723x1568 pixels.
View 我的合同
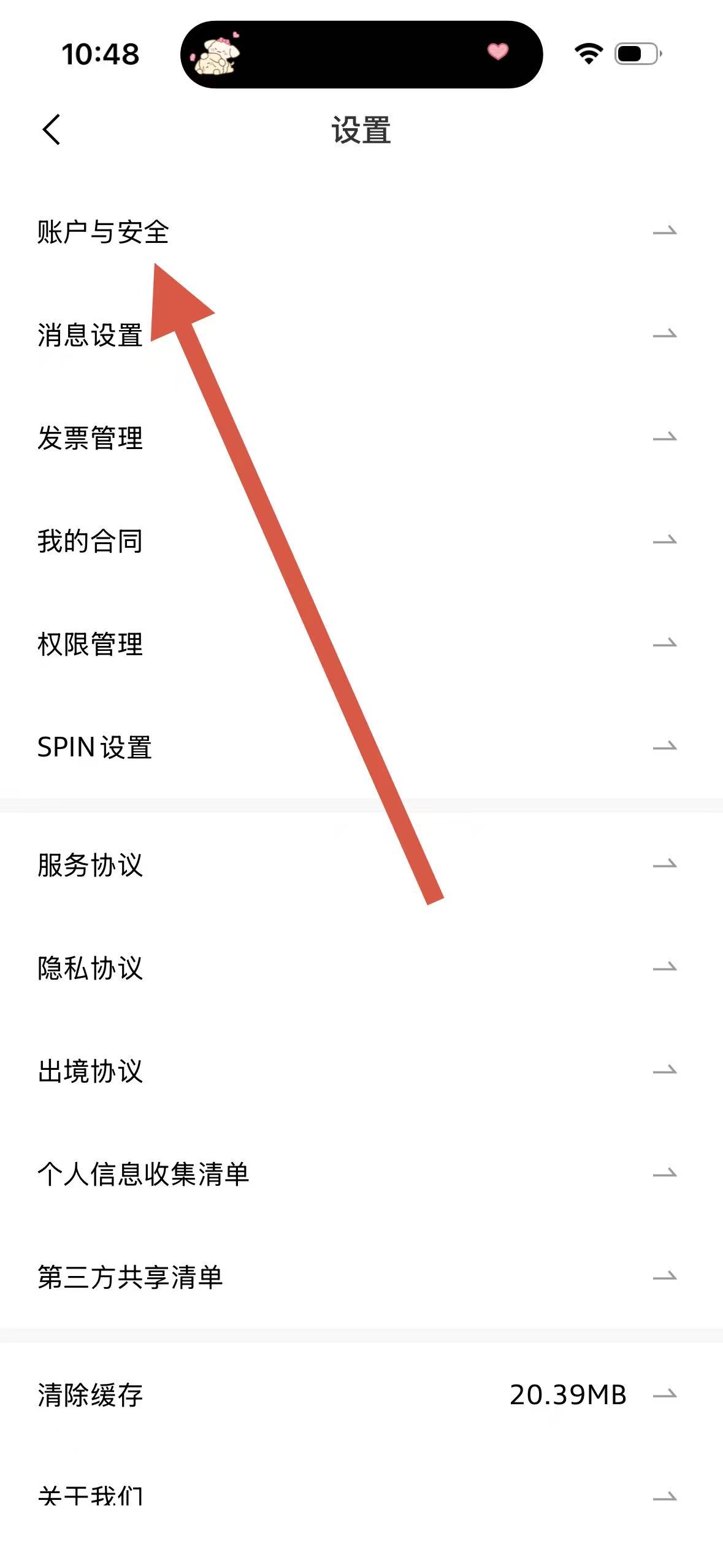[90, 541]
